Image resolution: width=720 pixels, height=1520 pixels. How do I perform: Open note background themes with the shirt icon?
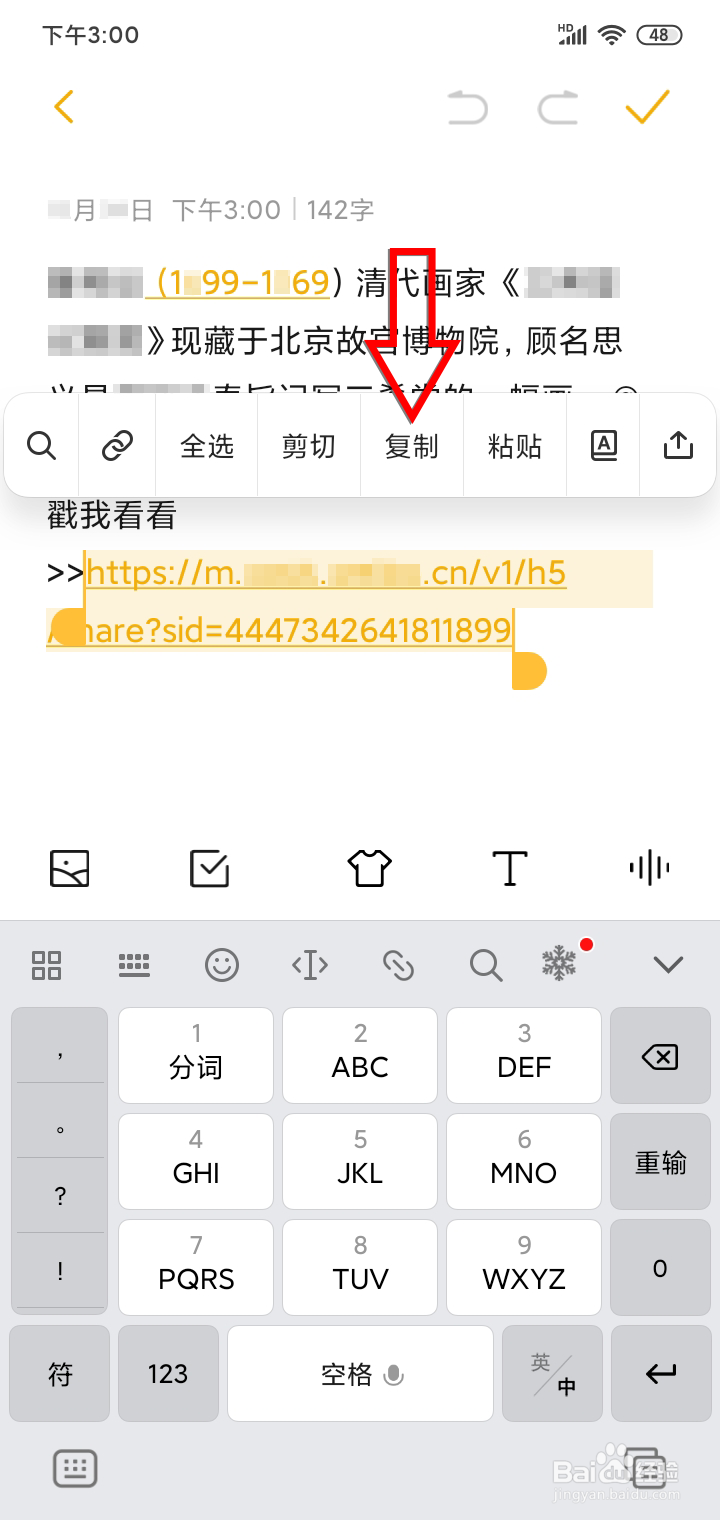coord(370,868)
